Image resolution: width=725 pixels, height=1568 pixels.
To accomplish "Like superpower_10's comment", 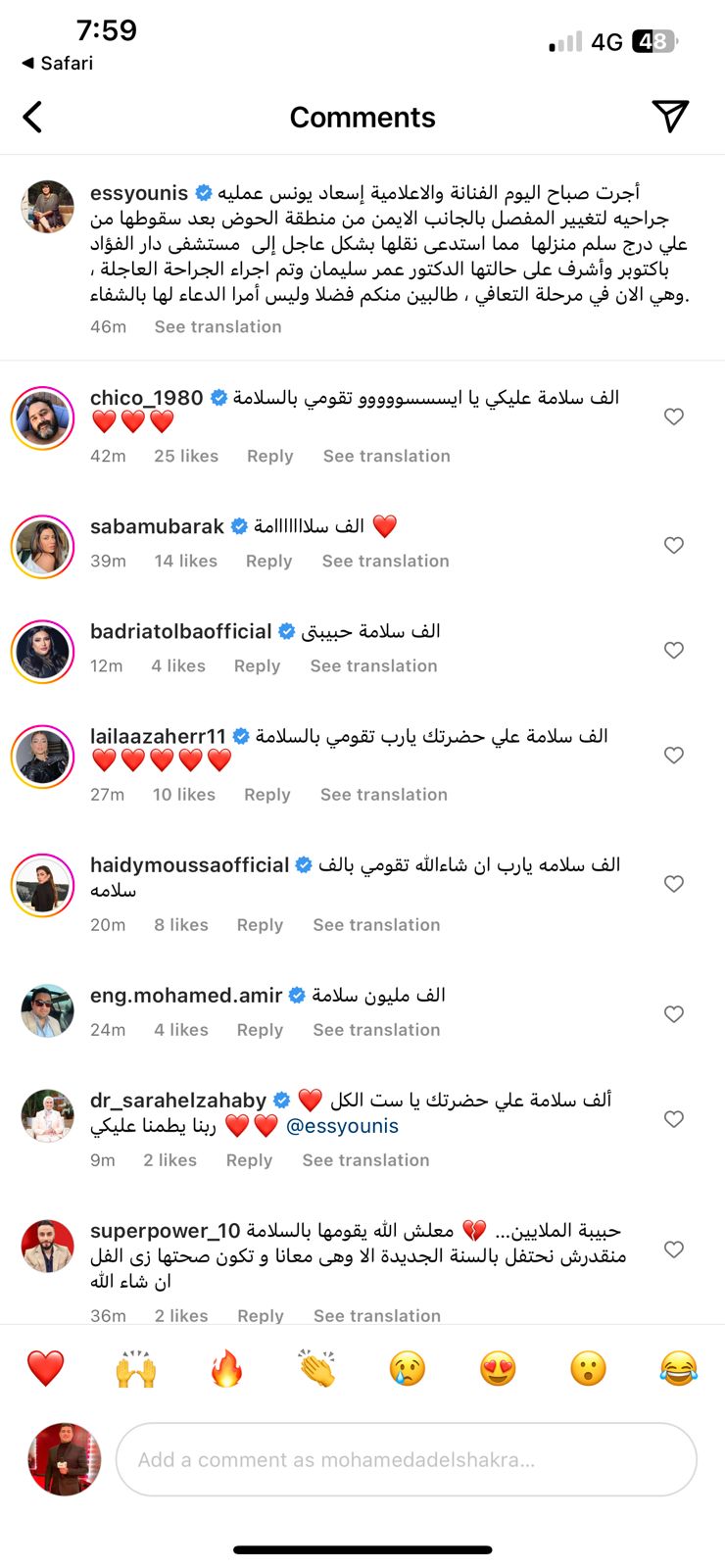I will pos(673,1249).
